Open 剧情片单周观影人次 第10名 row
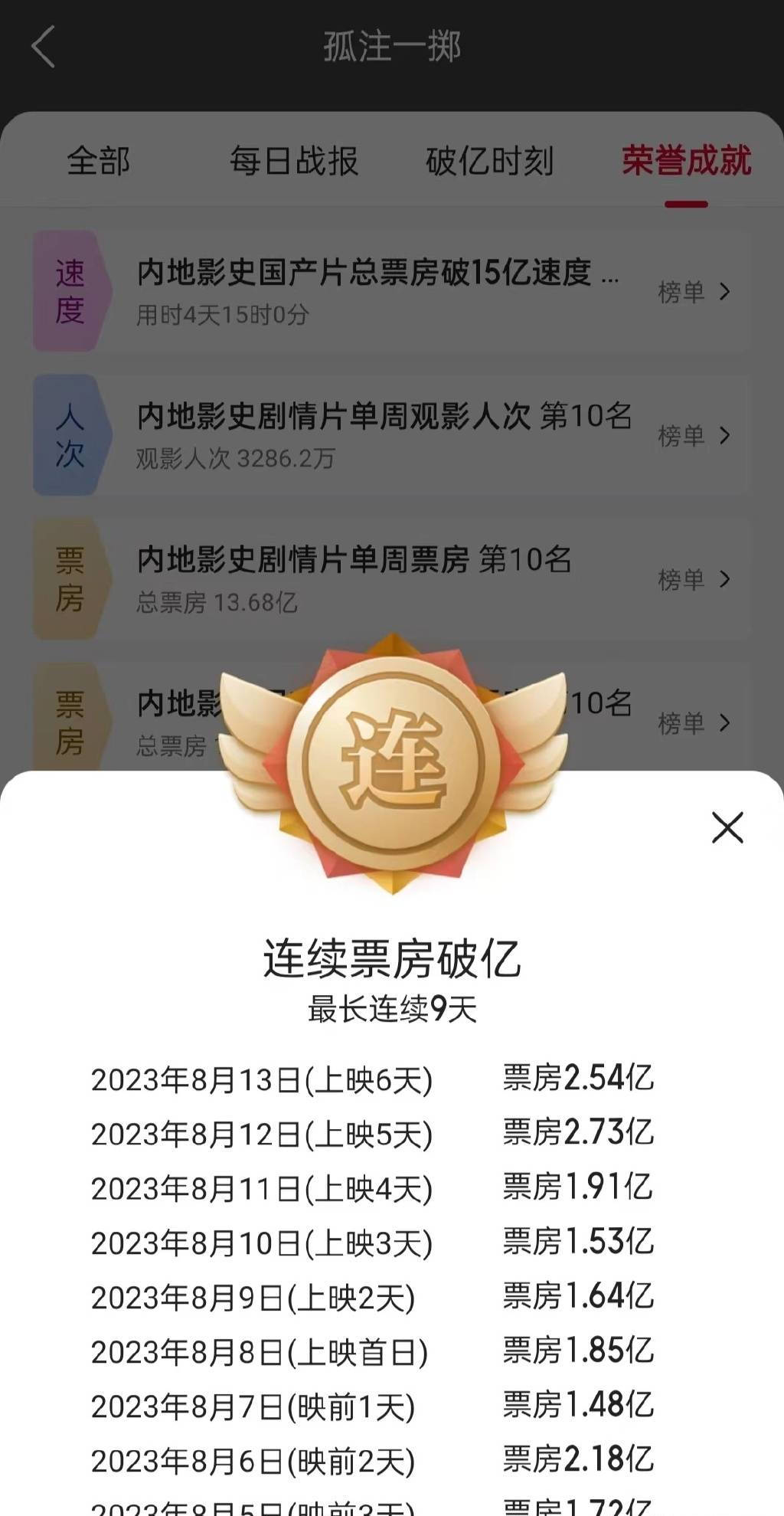 390,435
